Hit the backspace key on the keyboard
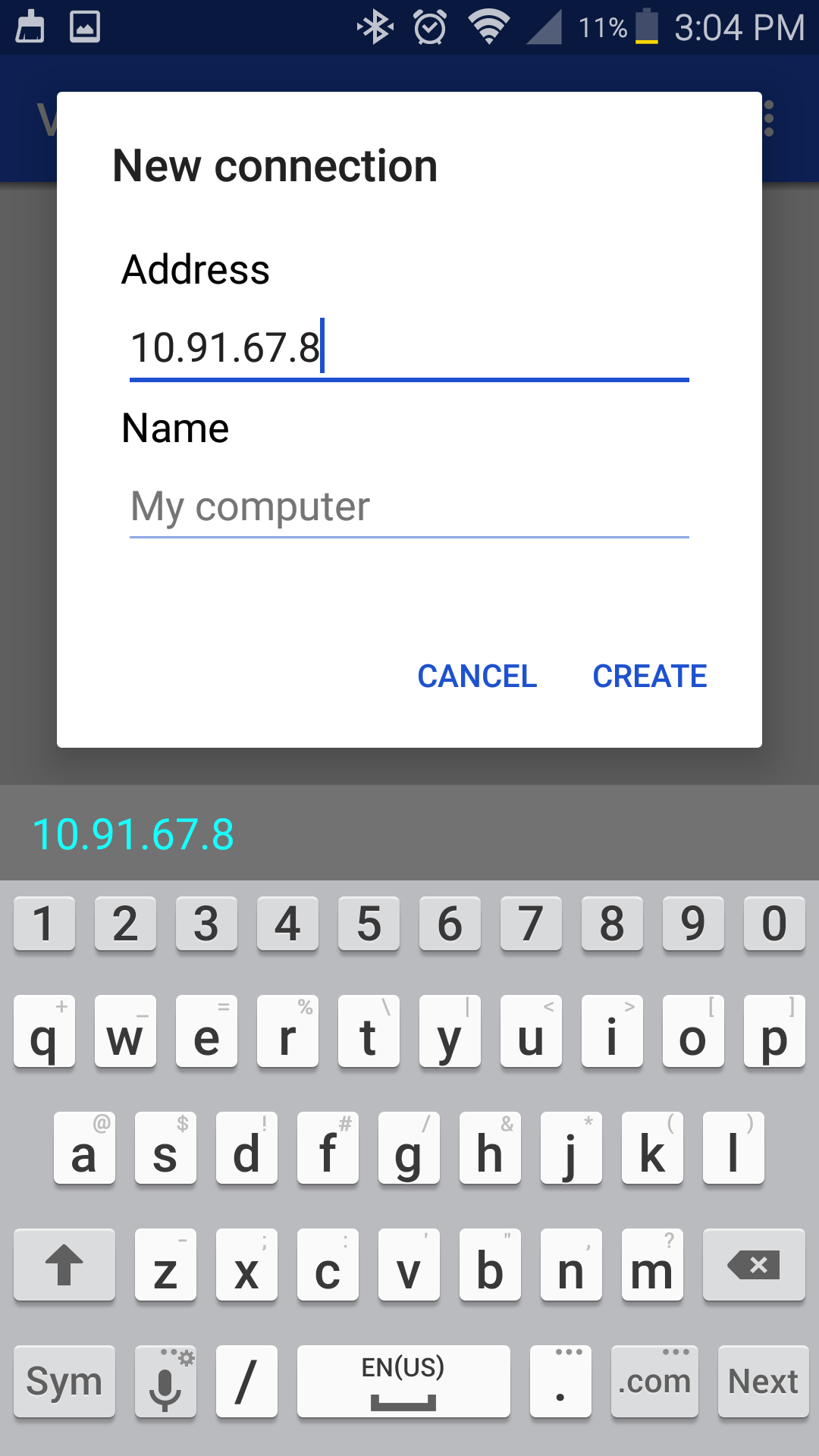The height and width of the screenshot is (1456, 819). (754, 1265)
